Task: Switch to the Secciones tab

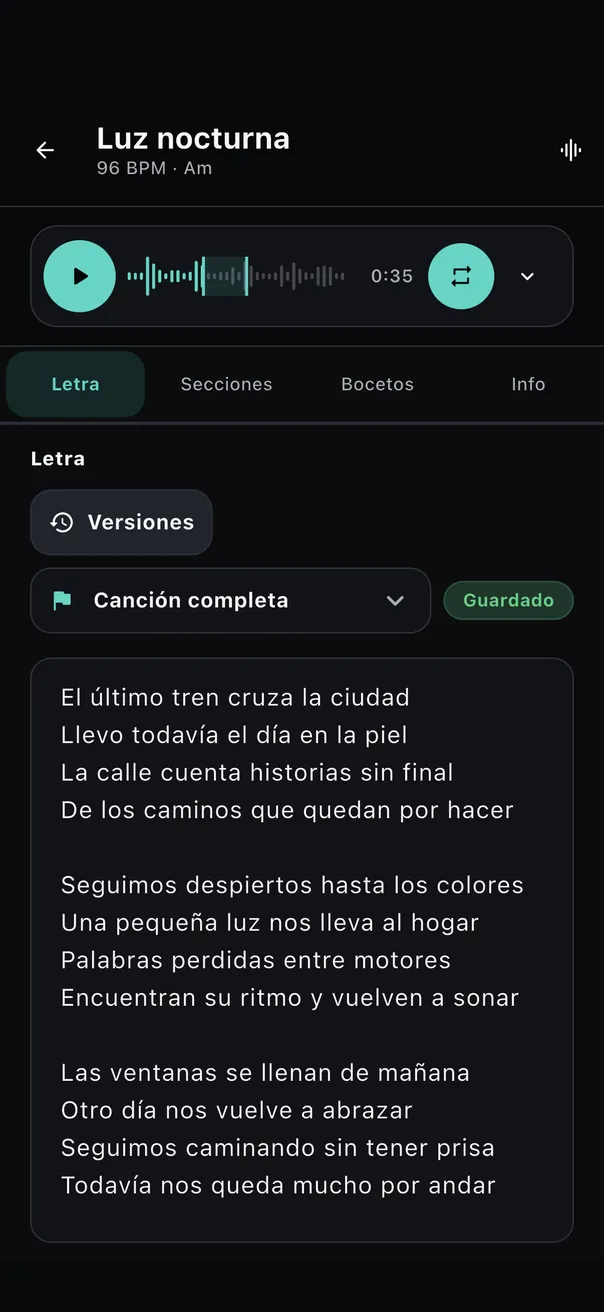Action: (x=226, y=384)
